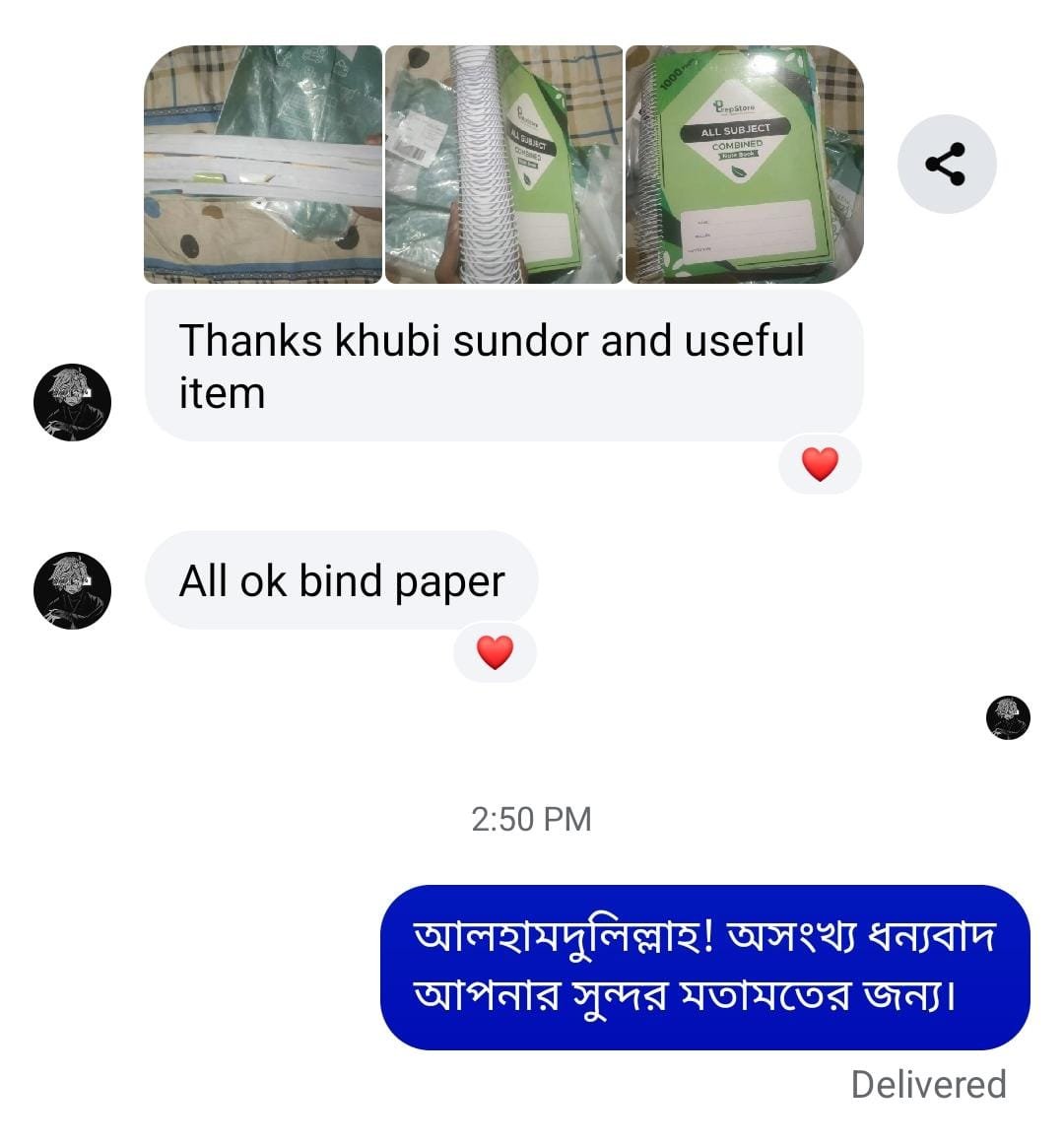
Task: Open sender's avatar beside "Thanks khubi sundor" message
Action: pyautogui.click(x=73, y=402)
